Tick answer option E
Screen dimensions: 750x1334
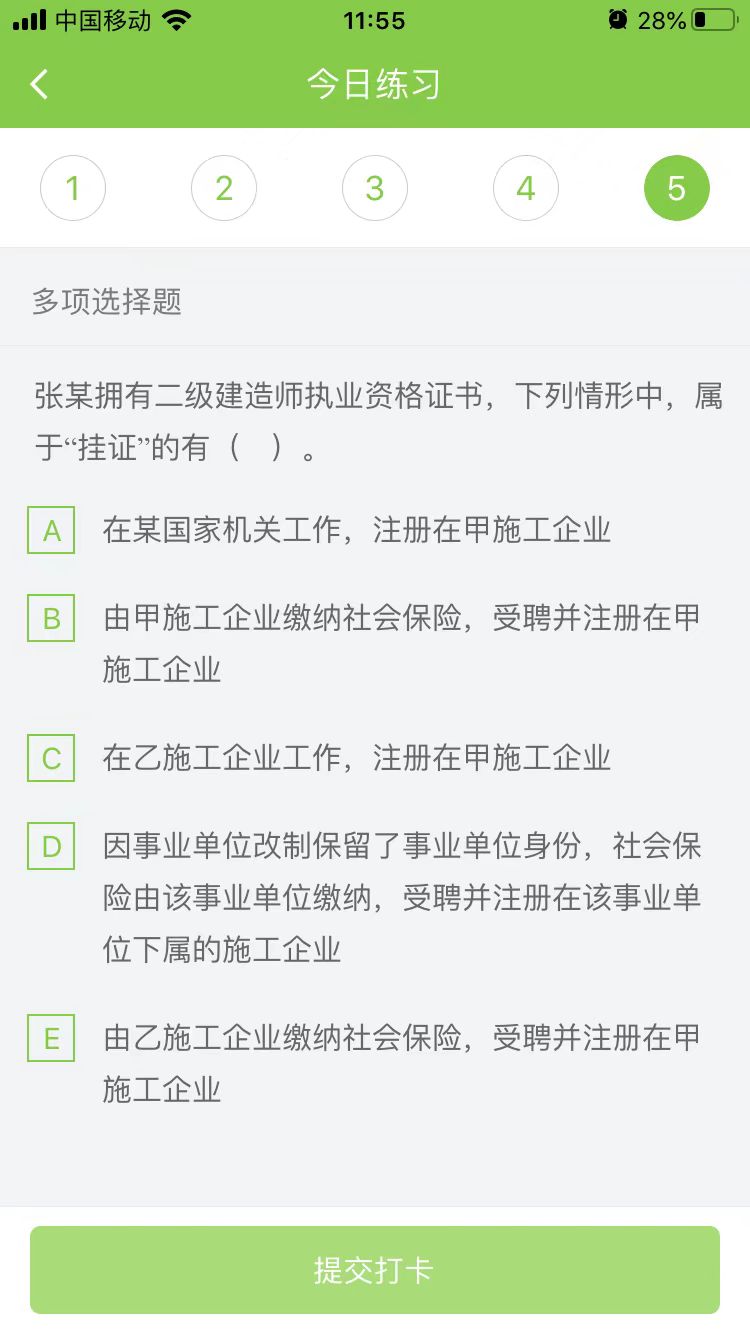[51, 1039]
